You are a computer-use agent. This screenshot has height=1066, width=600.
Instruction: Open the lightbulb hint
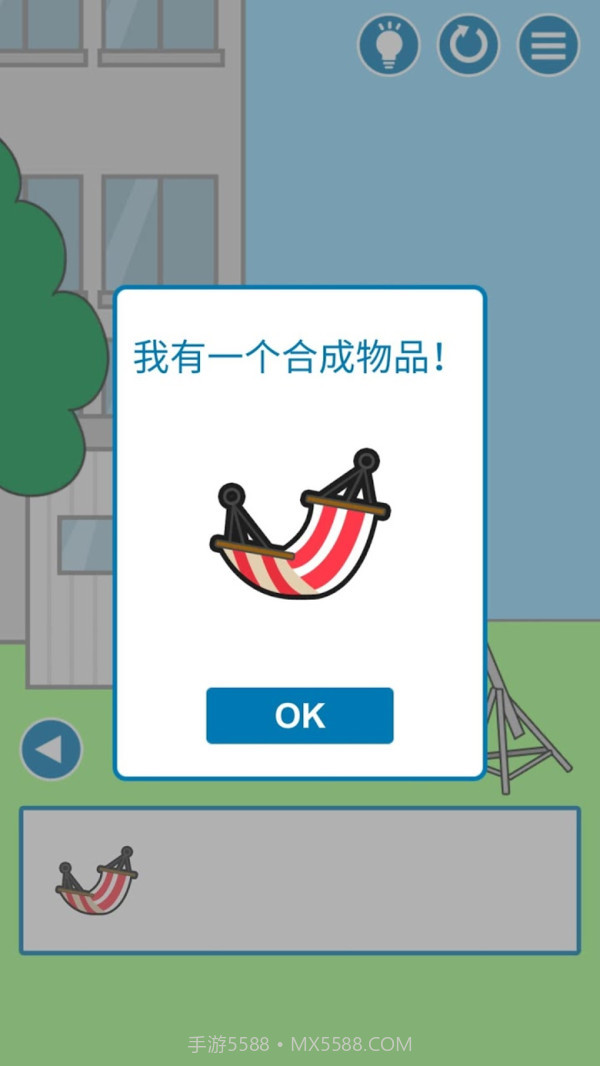coord(388,45)
